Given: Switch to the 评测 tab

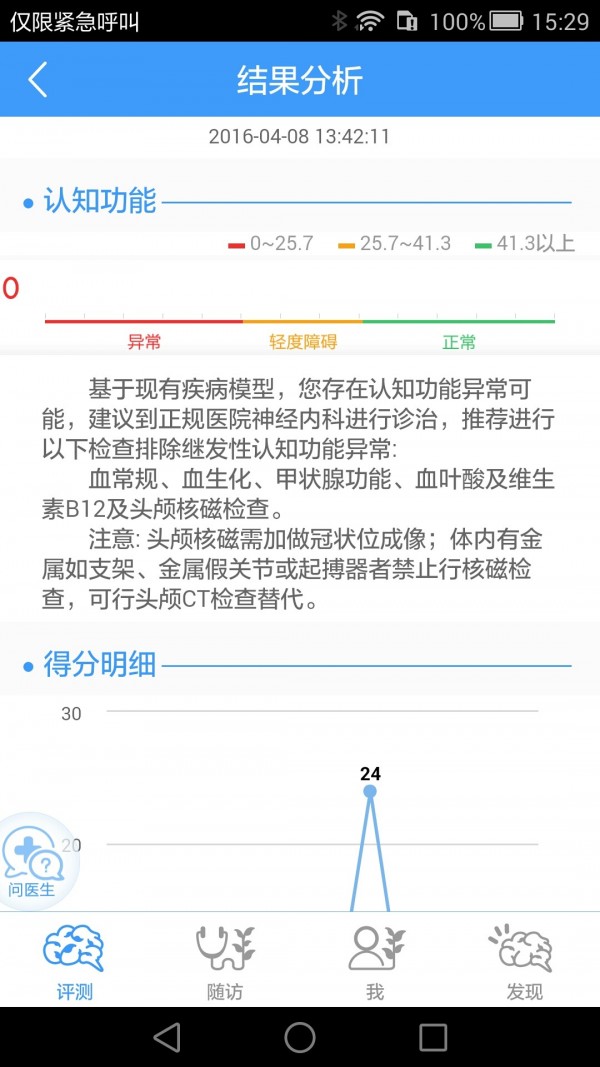Looking at the screenshot, I should coord(75,961).
